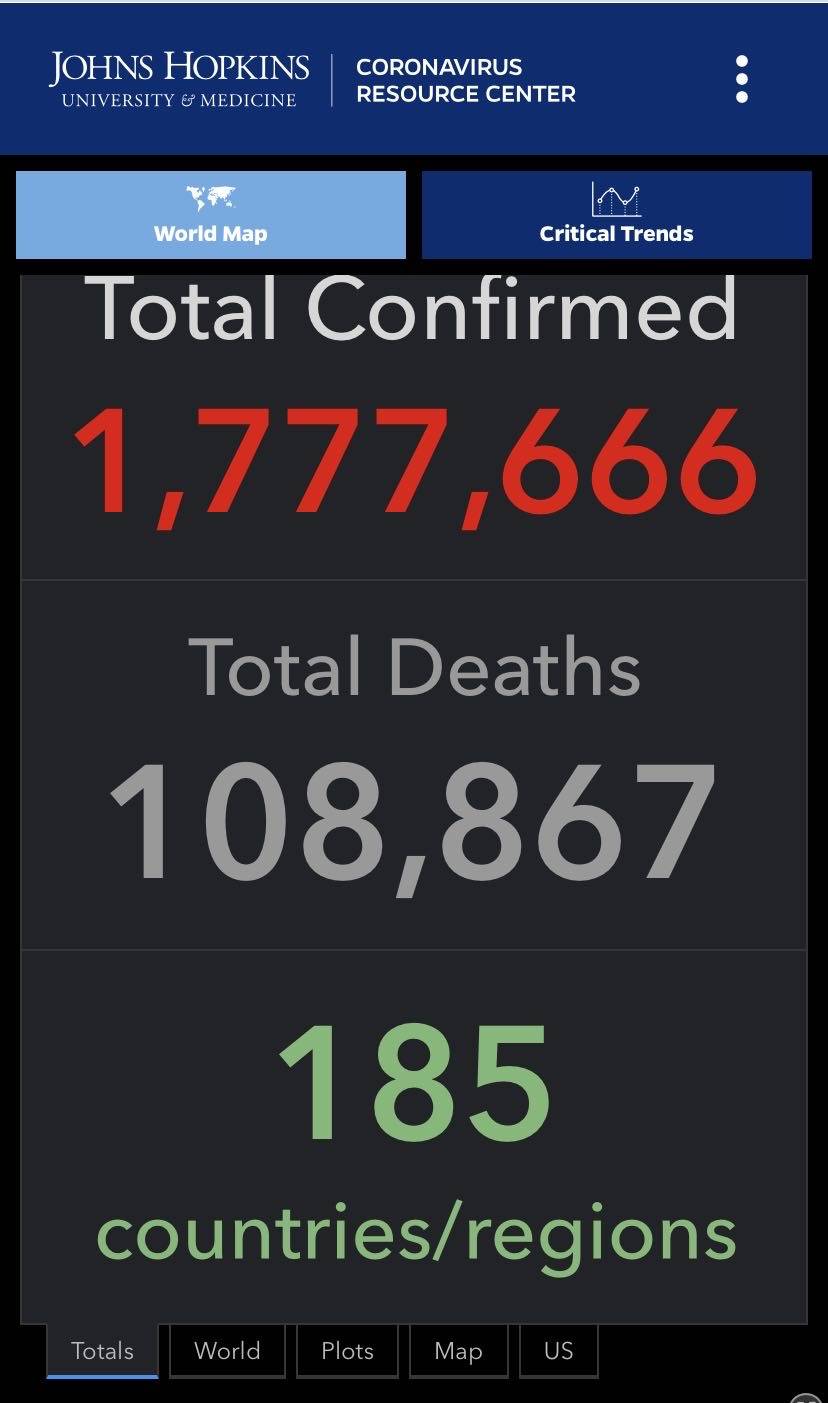Image resolution: width=828 pixels, height=1403 pixels.
Task: Tap the Johns Hopkins Coronavirus Resource Center logo
Action: [x=312, y=80]
